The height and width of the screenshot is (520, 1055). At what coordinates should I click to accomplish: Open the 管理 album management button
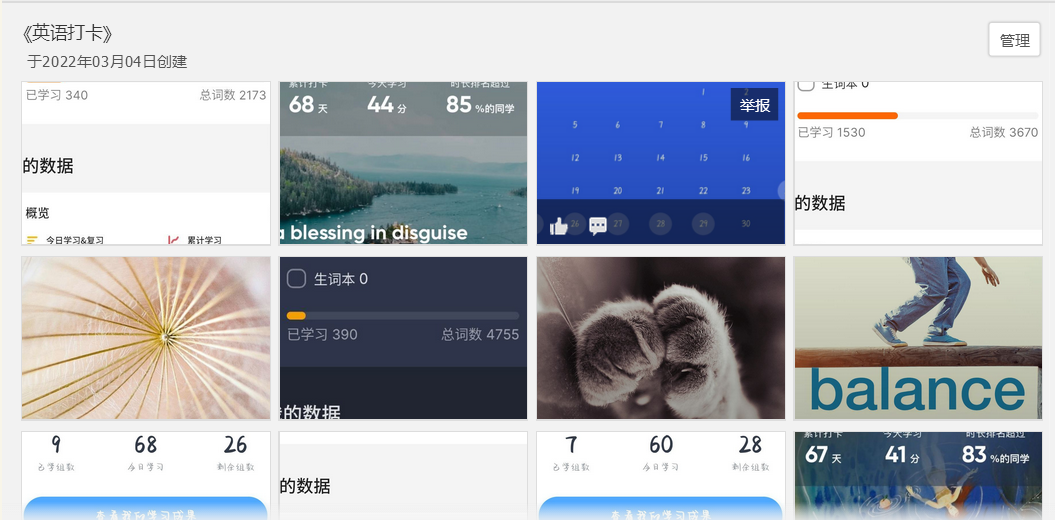point(1014,40)
